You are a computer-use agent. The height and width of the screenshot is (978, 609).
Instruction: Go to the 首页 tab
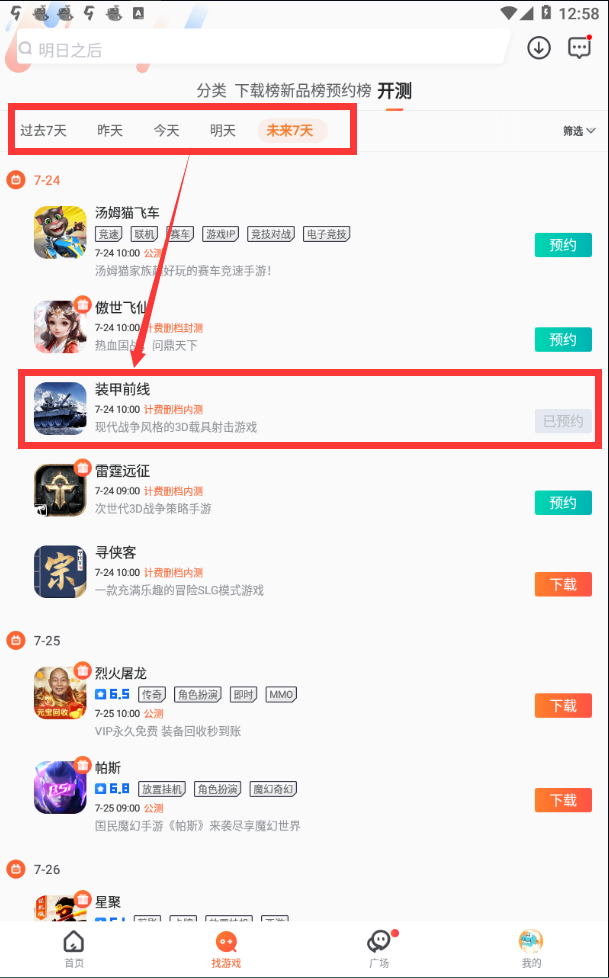coord(74,948)
